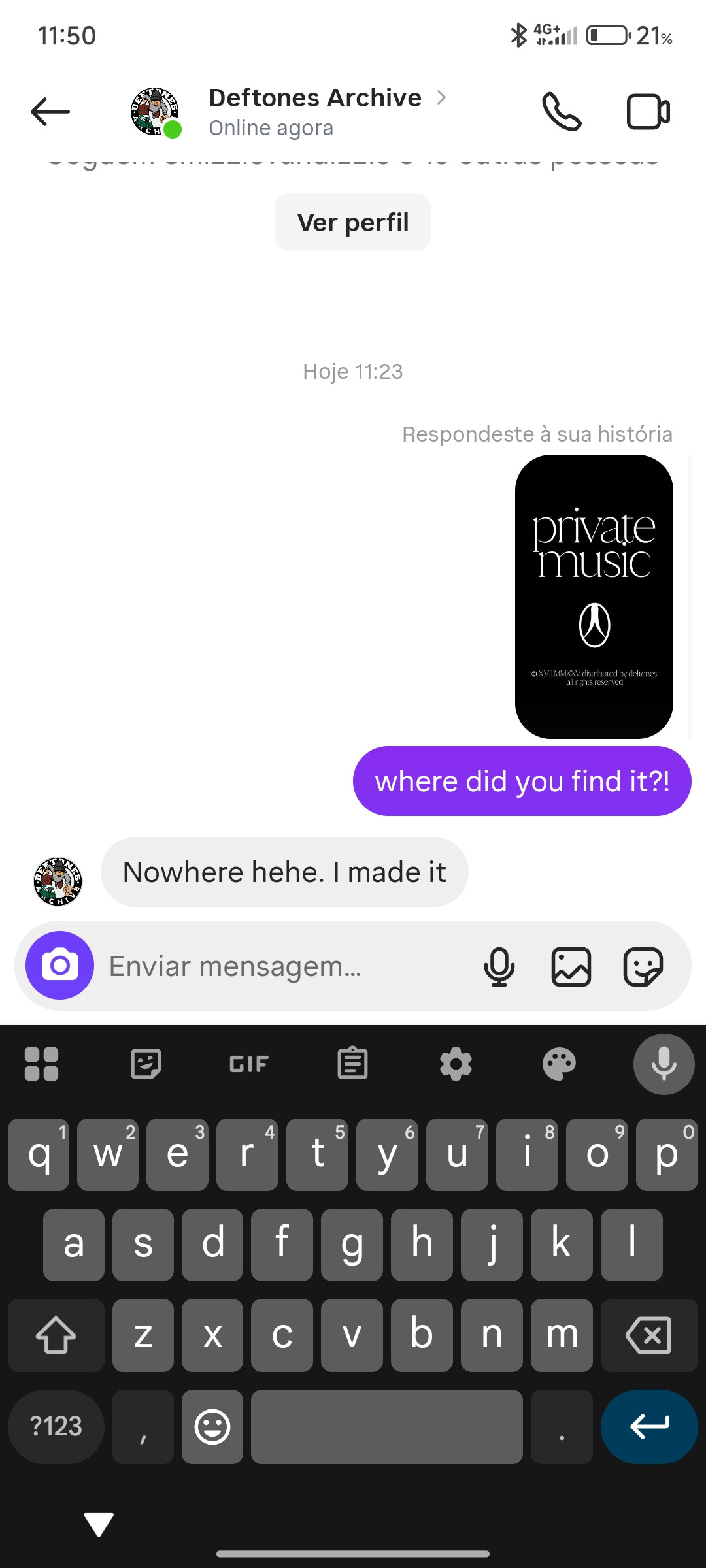Open the keyboard clipboard

352,1064
